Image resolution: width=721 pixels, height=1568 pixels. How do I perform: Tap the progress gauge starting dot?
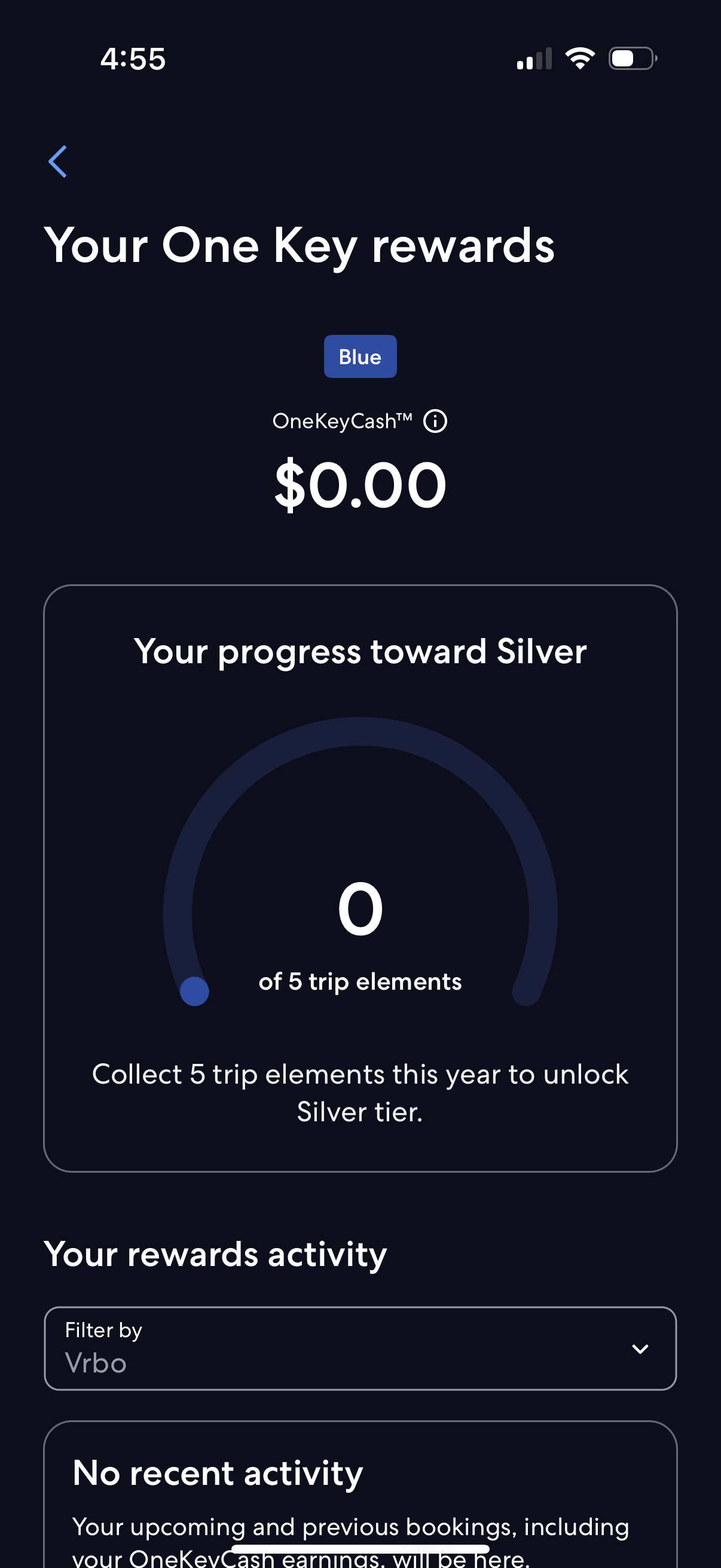195,990
